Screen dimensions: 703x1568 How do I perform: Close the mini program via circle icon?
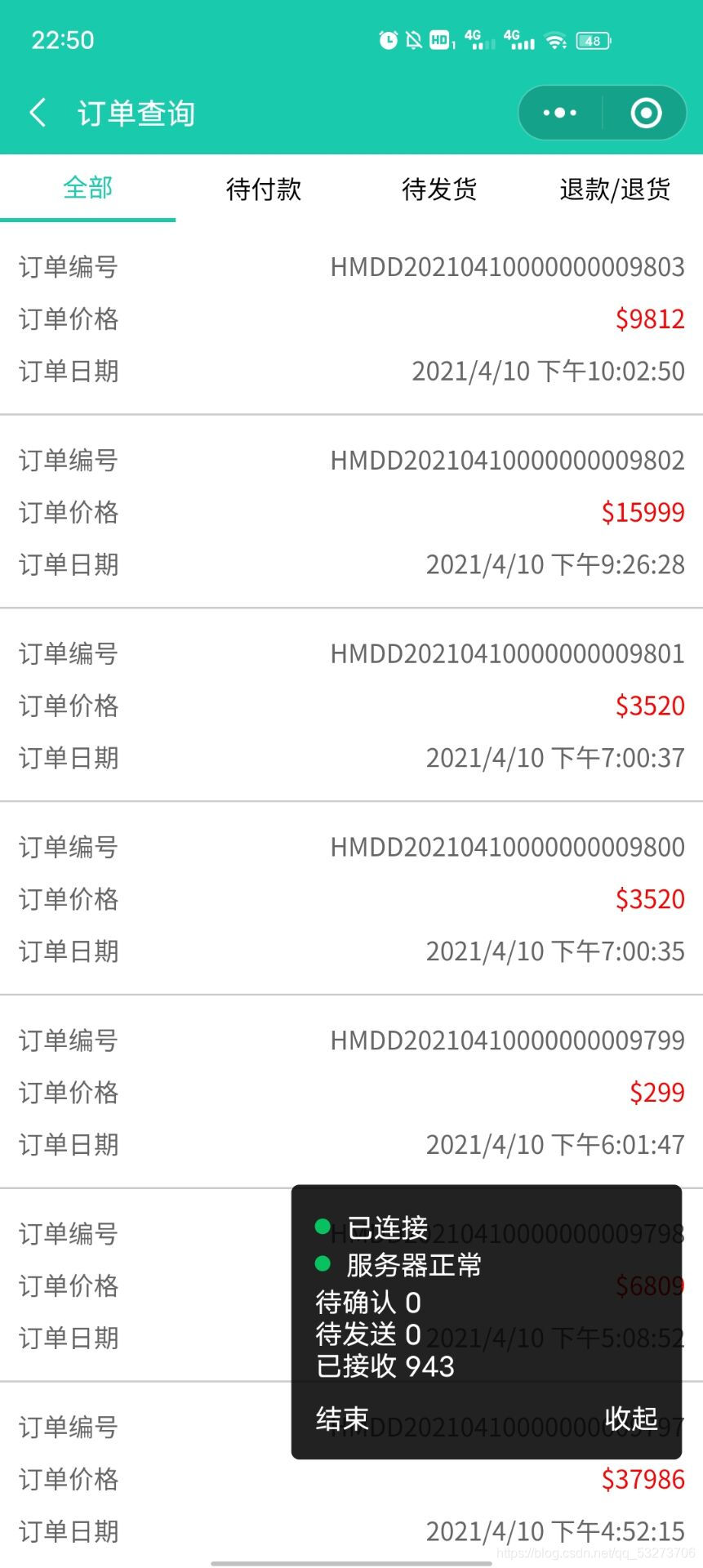point(646,113)
